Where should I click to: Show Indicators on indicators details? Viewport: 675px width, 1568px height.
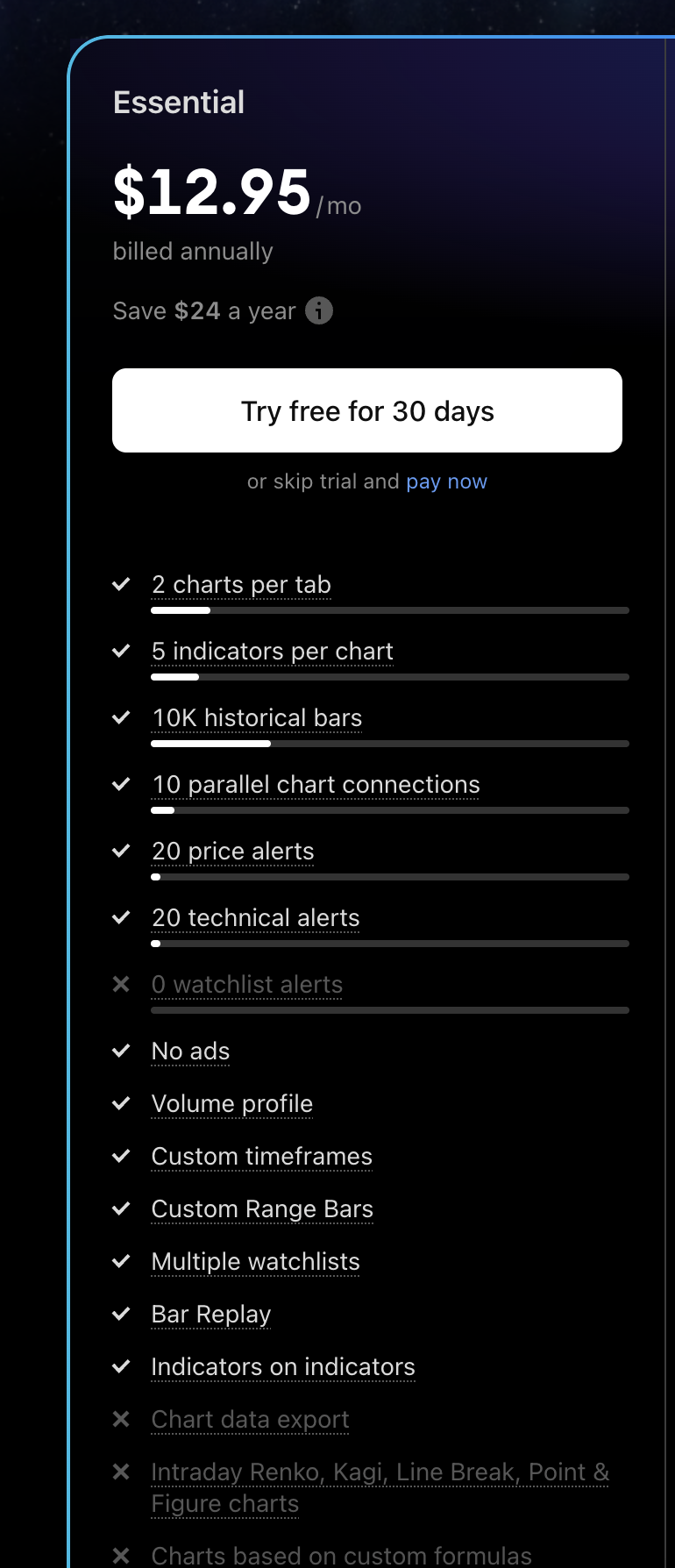tap(283, 1367)
